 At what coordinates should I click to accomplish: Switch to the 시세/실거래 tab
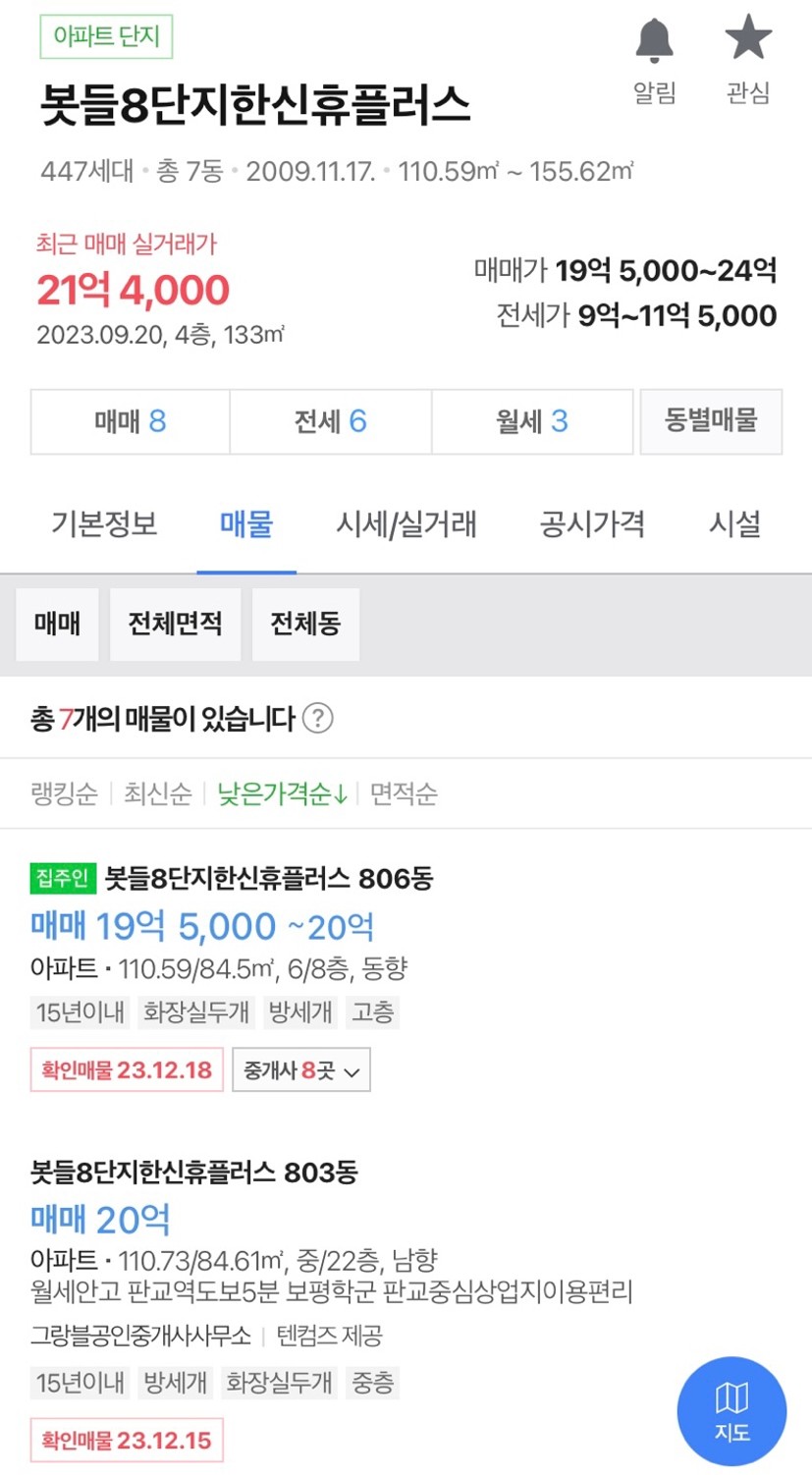(406, 524)
